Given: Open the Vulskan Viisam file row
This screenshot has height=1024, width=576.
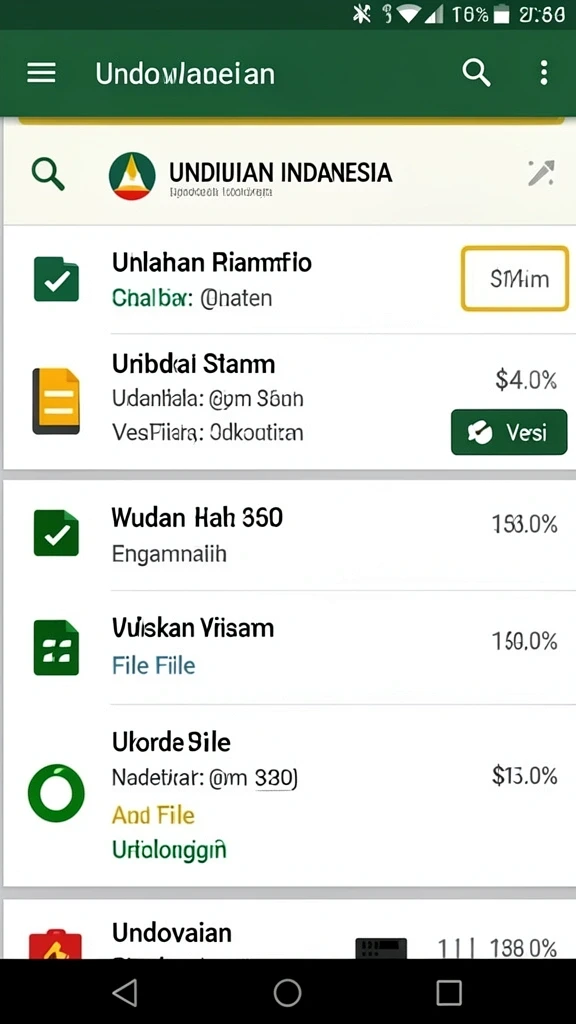Looking at the screenshot, I should [288, 647].
